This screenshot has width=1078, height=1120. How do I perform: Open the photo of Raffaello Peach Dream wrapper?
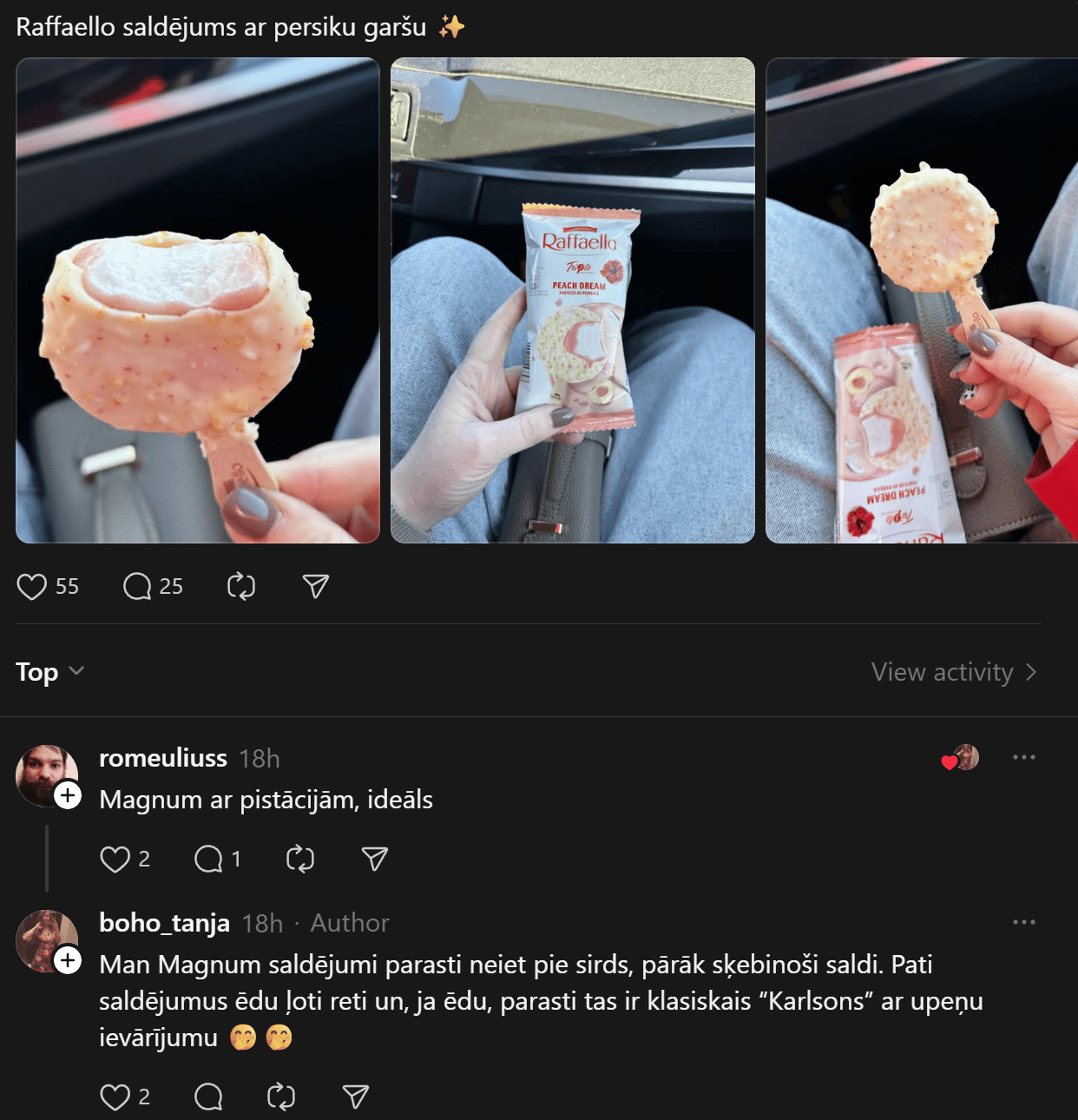(573, 300)
